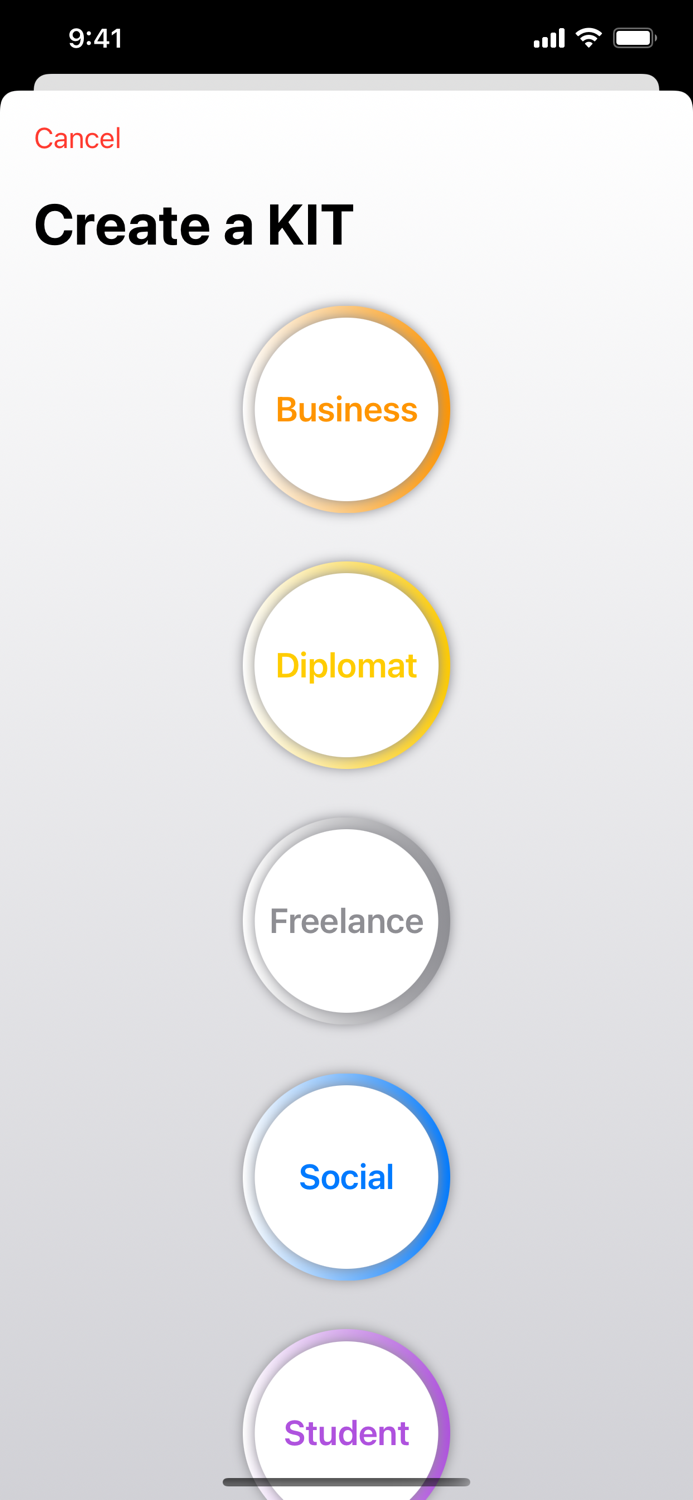The image size is (693, 1500).
Task: Tap the Social KIT button
Action: (x=346, y=1177)
